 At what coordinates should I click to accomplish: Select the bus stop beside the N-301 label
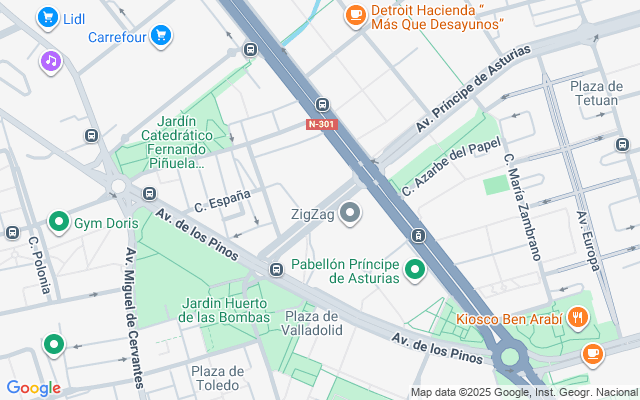[322, 104]
